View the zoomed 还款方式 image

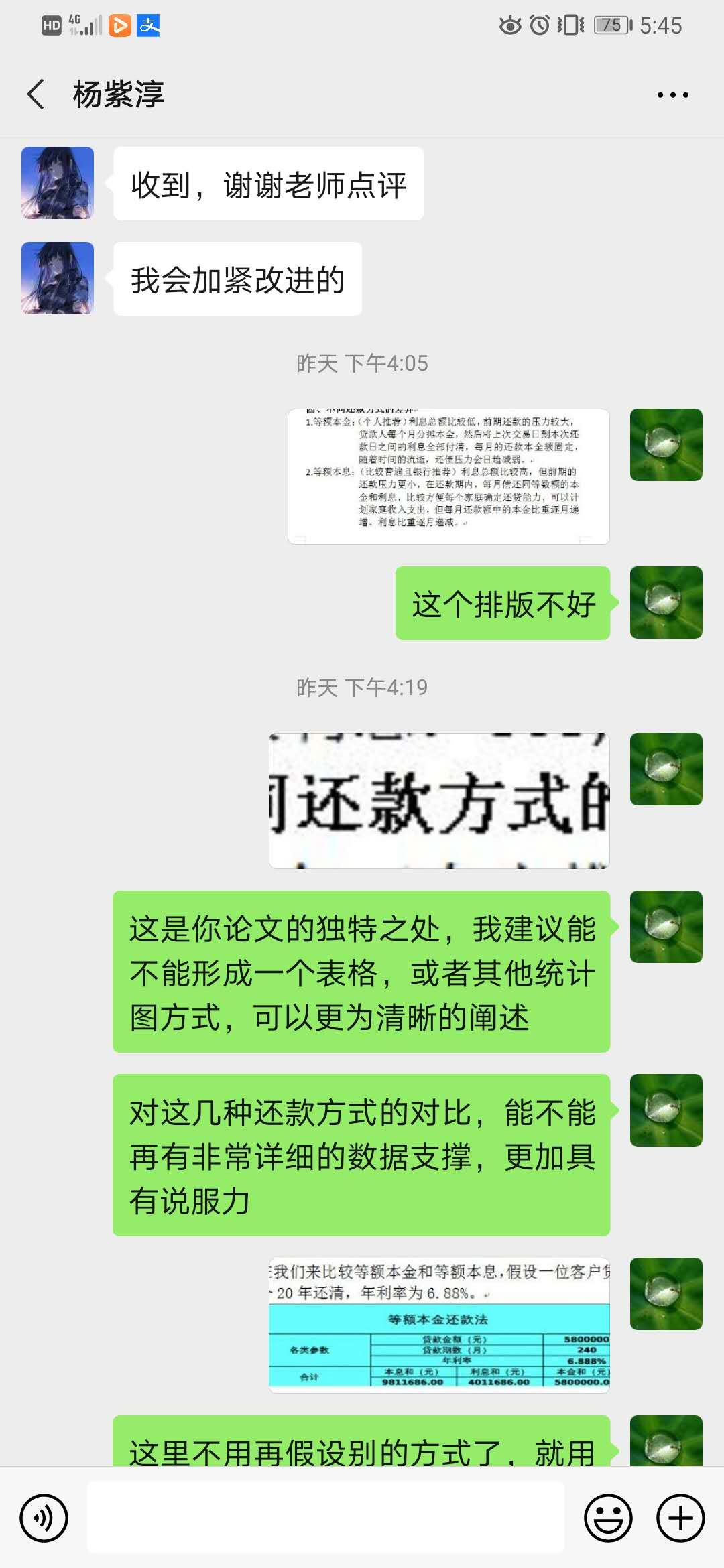(439, 801)
